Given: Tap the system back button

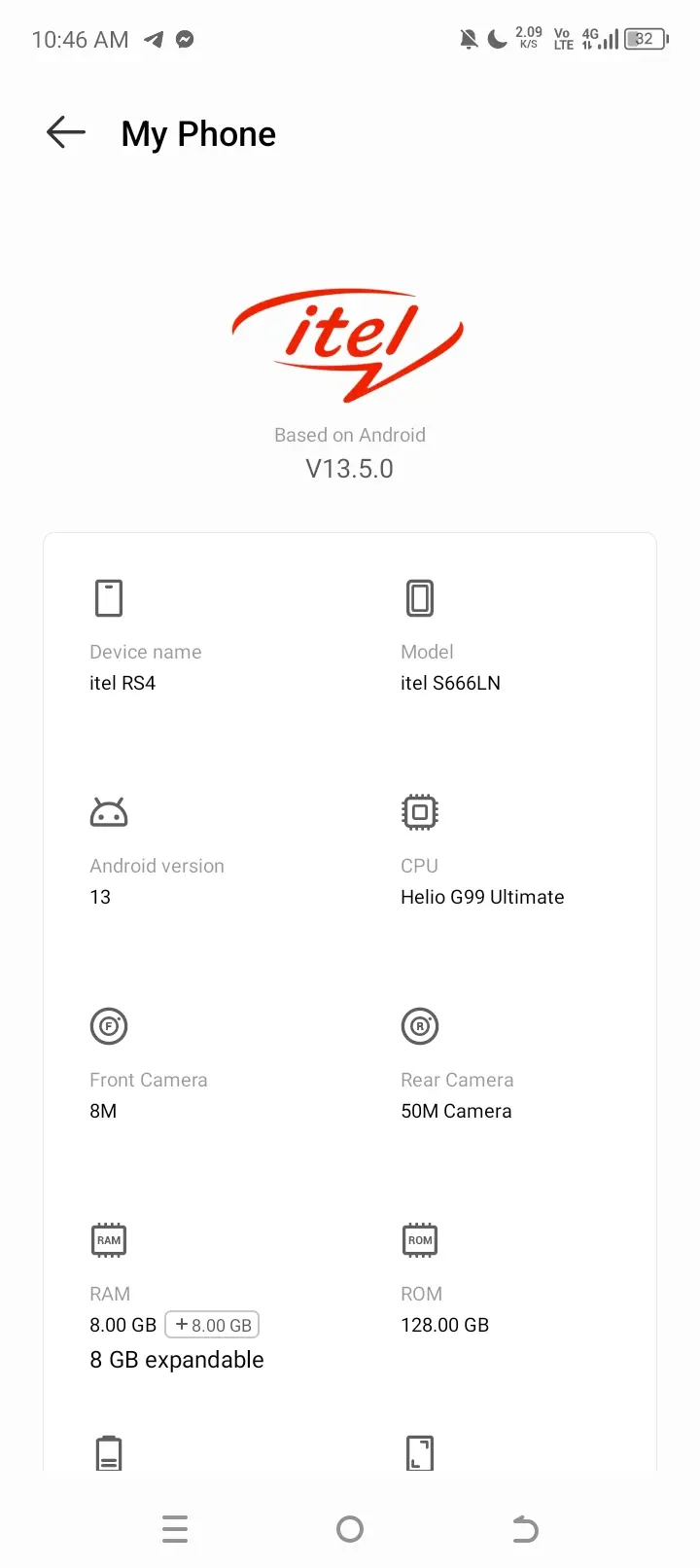Looking at the screenshot, I should (525, 1529).
